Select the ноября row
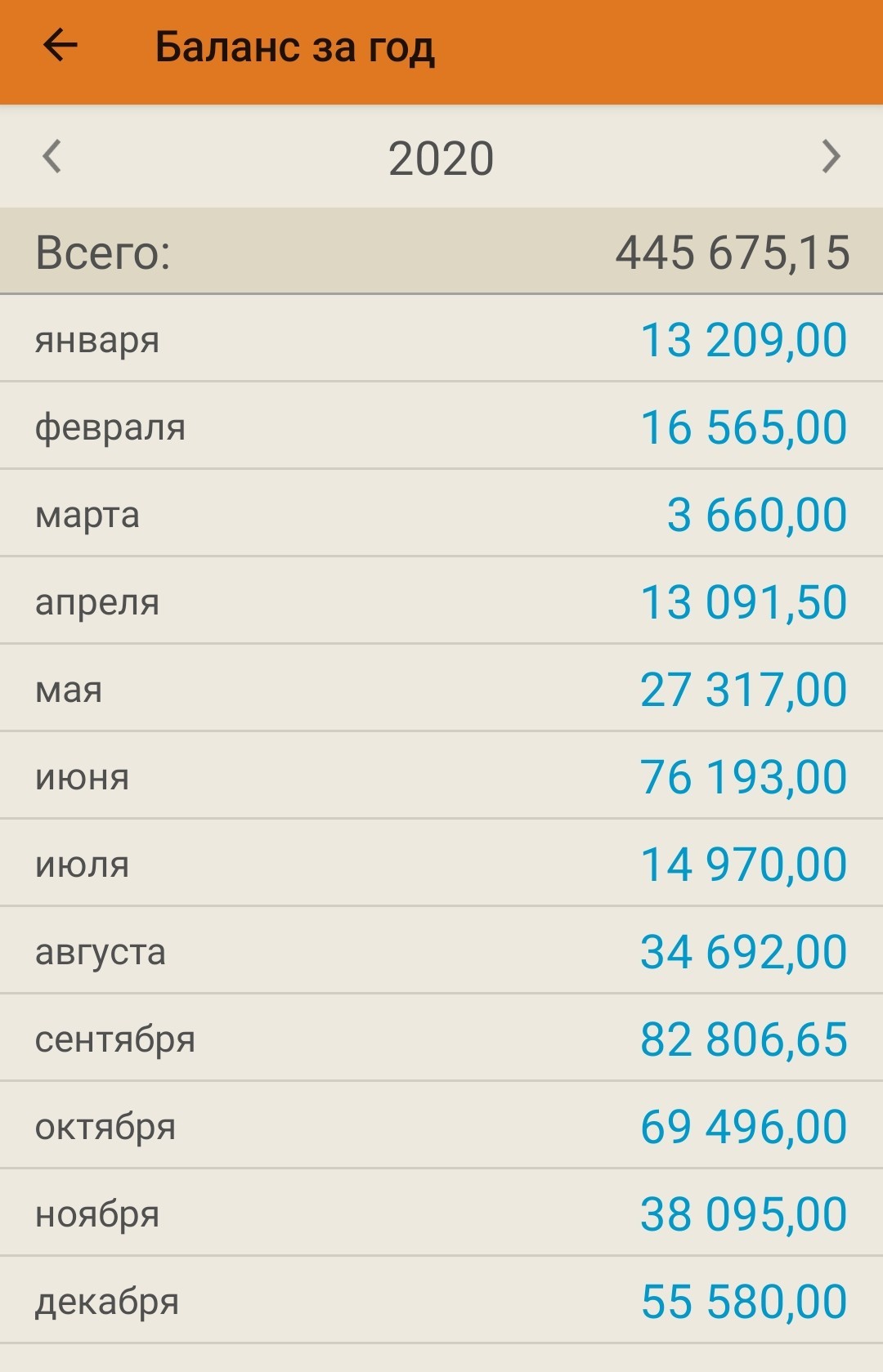 point(441,1213)
